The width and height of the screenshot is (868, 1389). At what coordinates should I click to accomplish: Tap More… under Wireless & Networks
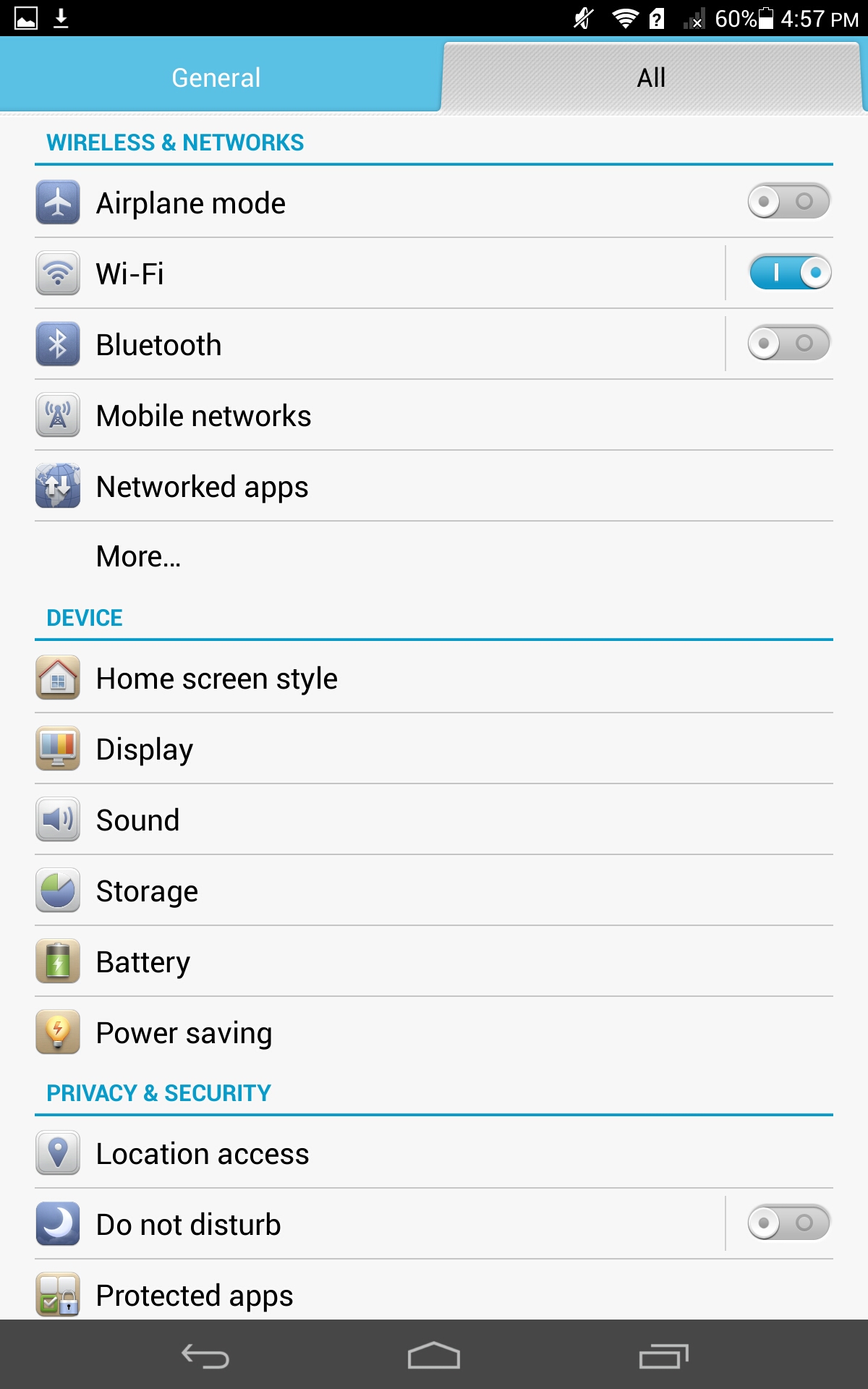[x=139, y=556]
